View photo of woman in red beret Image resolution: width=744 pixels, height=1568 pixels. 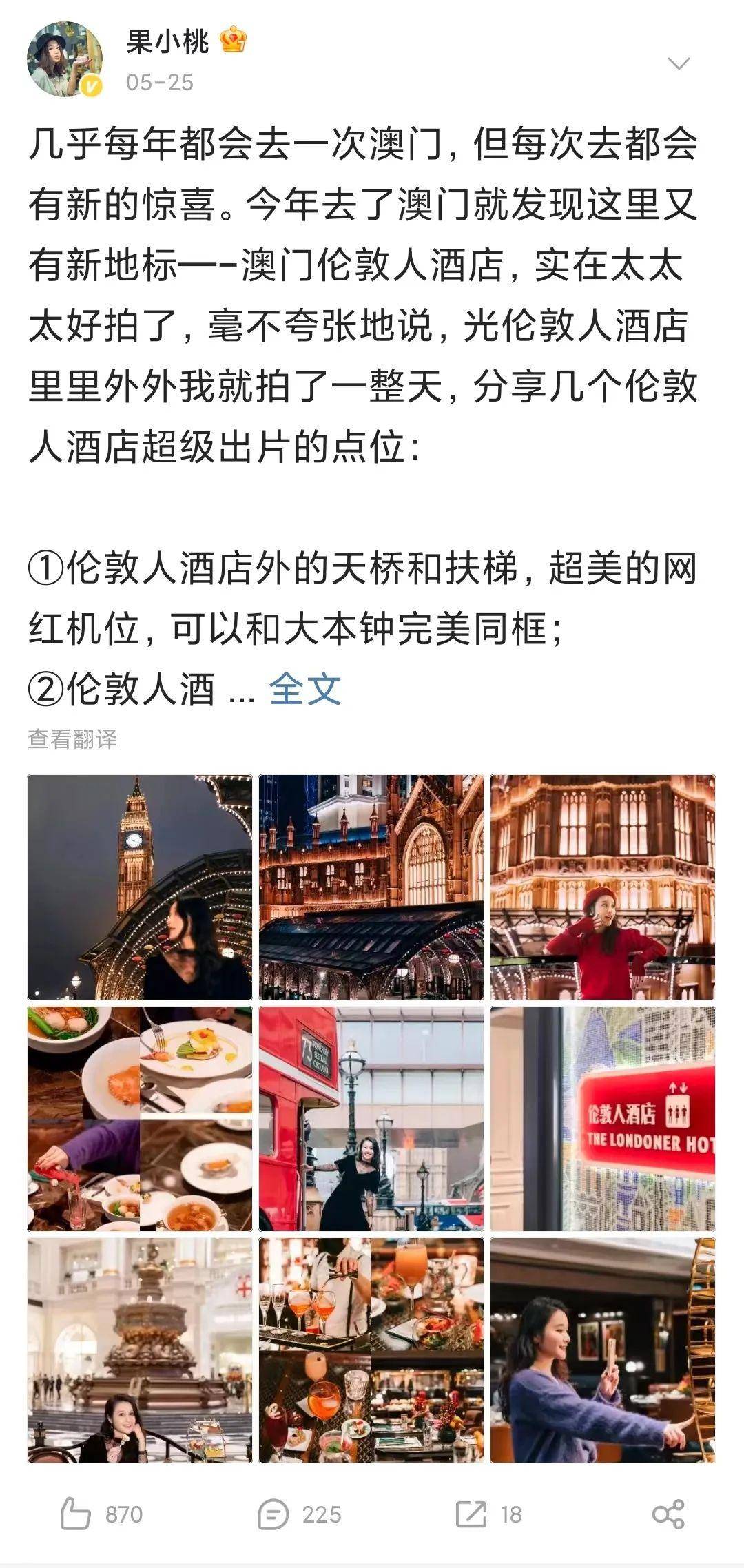tap(603, 887)
